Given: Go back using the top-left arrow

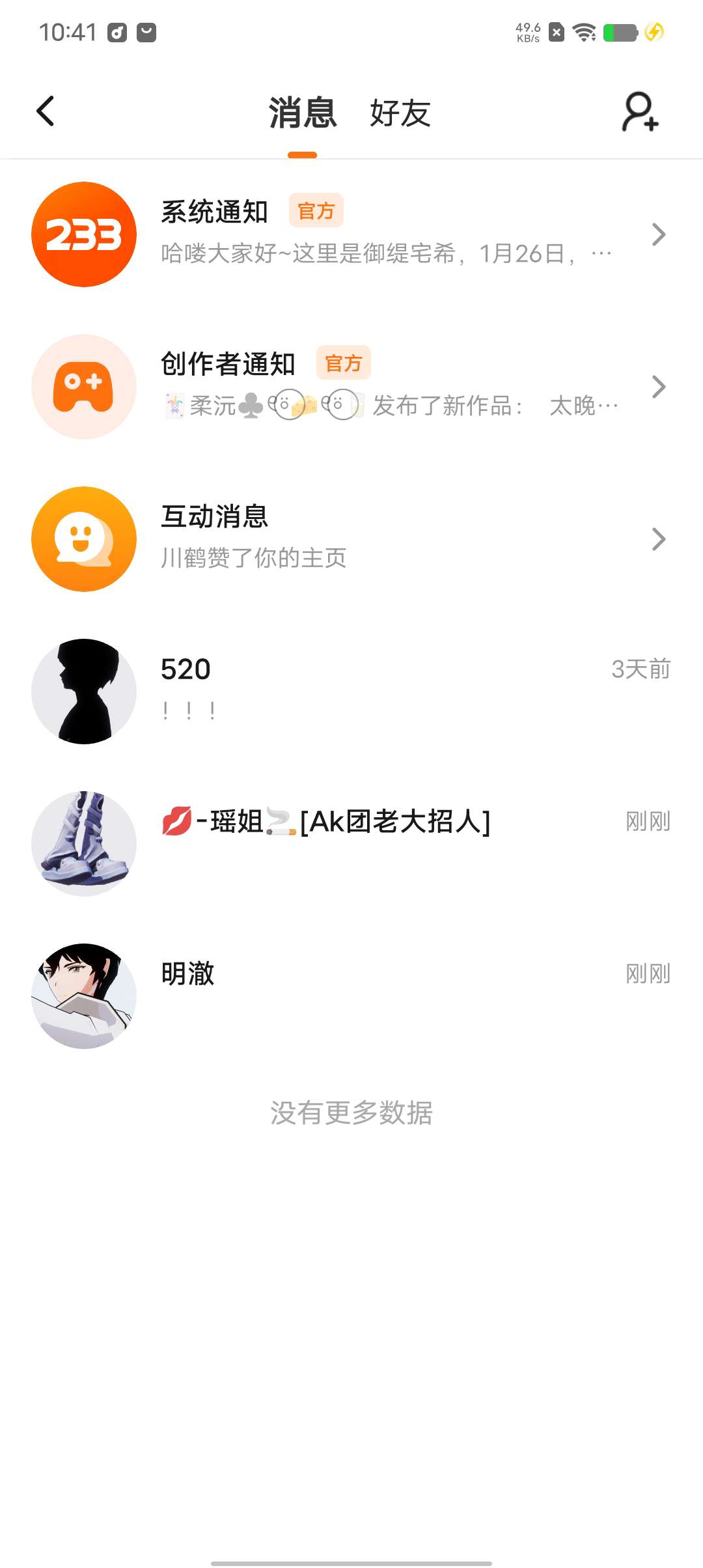Looking at the screenshot, I should pos(46,111).
